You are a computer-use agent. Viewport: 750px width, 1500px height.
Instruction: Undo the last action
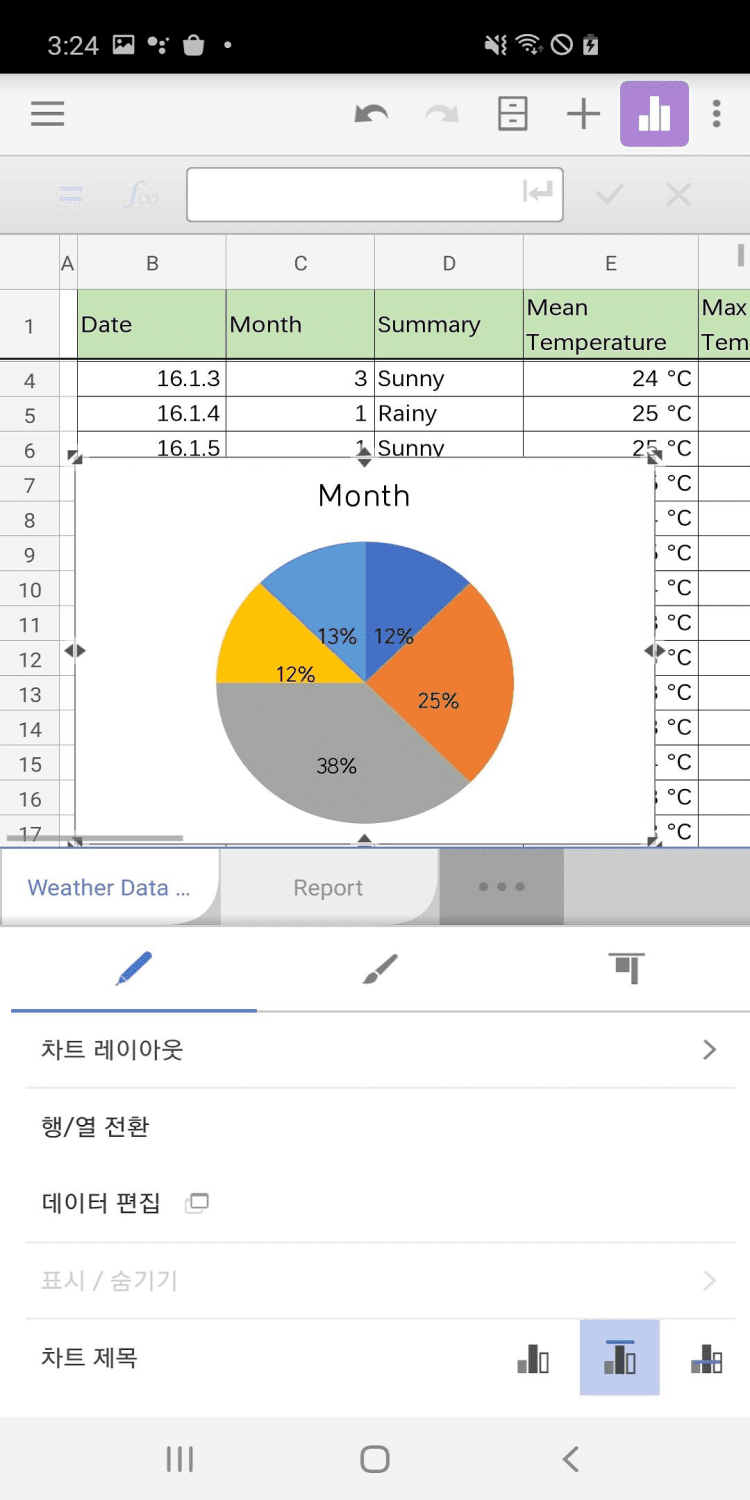(371, 114)
